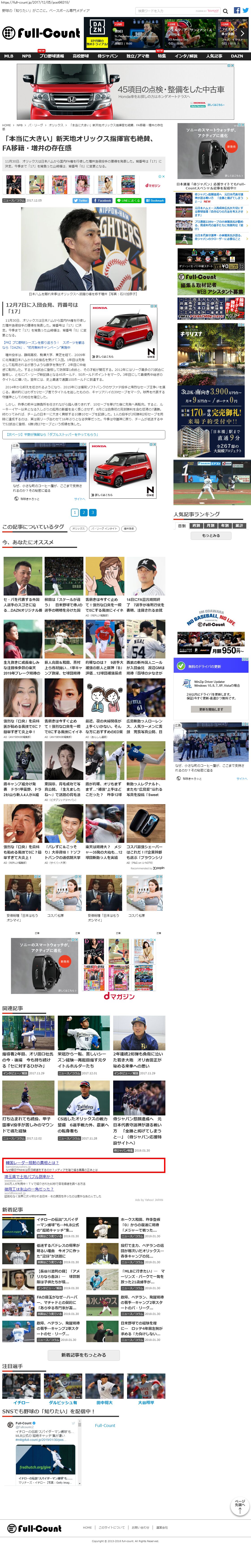This screenshot has height=1568, width=251.
Task: Switch ranking to the 週間 tab
Action: [x=196, y=525]
